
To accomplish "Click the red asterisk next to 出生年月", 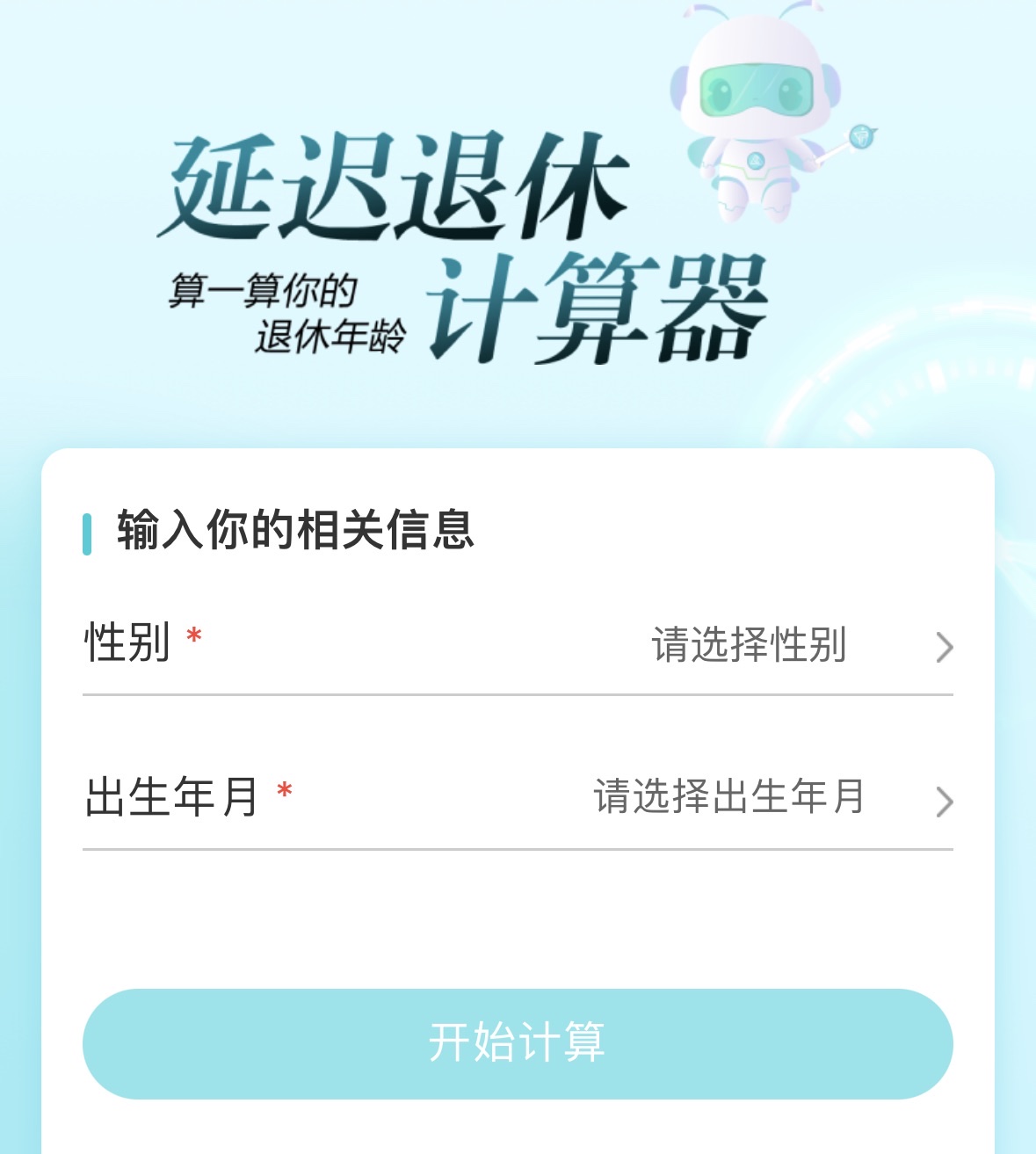I will pyautogui.click(x=284, y=791).
